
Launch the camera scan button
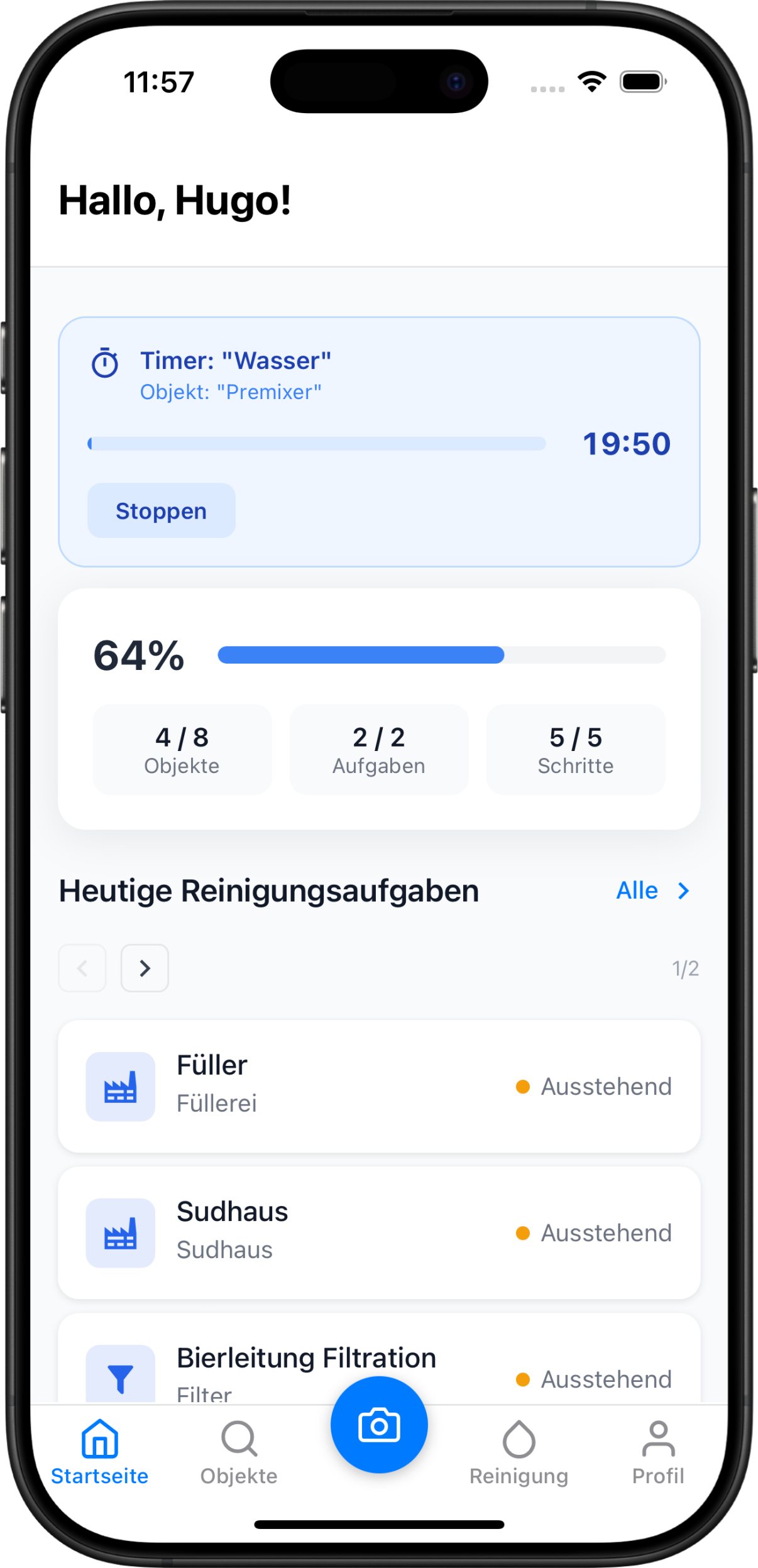(379, 1425)
